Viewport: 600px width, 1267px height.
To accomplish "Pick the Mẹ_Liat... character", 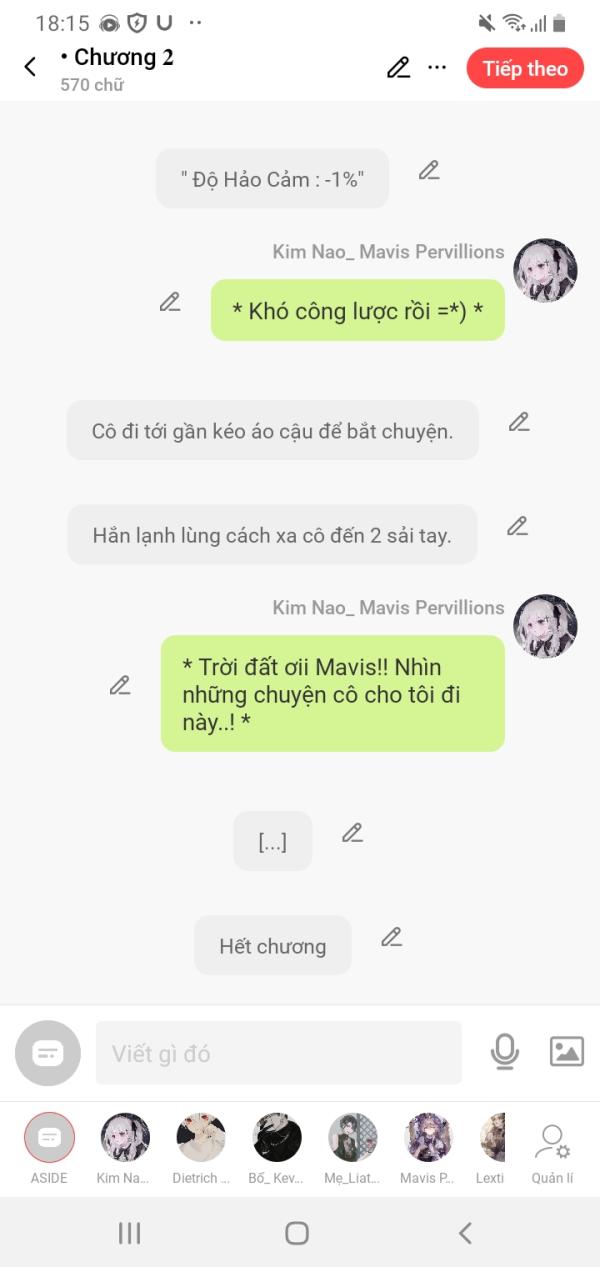I will (353, 1149).
